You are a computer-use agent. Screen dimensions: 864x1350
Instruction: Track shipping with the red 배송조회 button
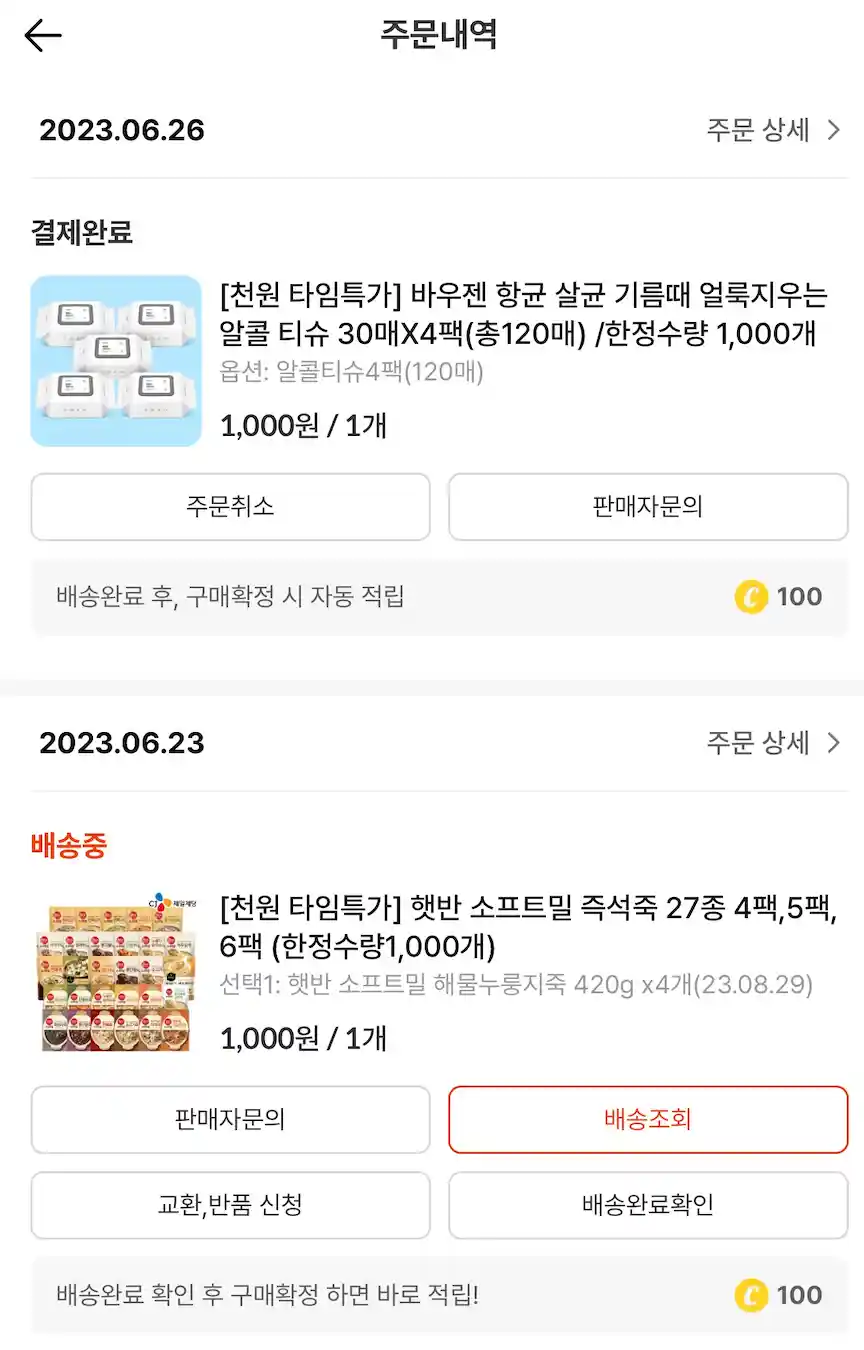pyautogui.click(x=647, y=1120)
